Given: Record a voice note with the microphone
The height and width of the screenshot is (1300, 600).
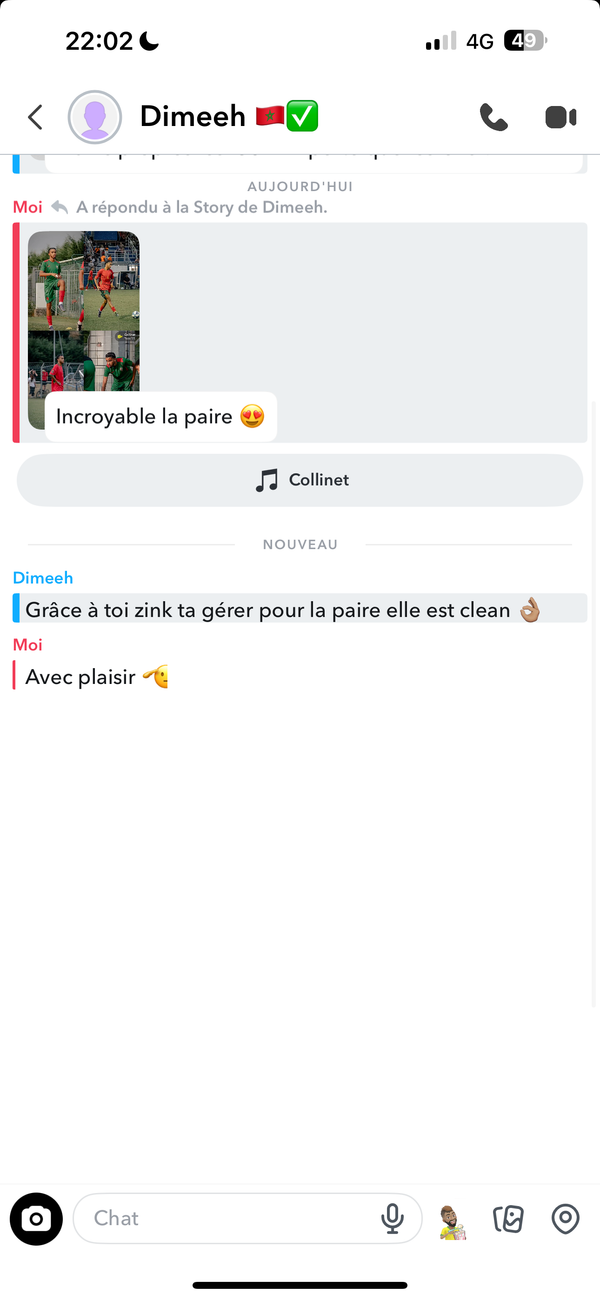Looking at the screenshot, I should (393, 1218).
